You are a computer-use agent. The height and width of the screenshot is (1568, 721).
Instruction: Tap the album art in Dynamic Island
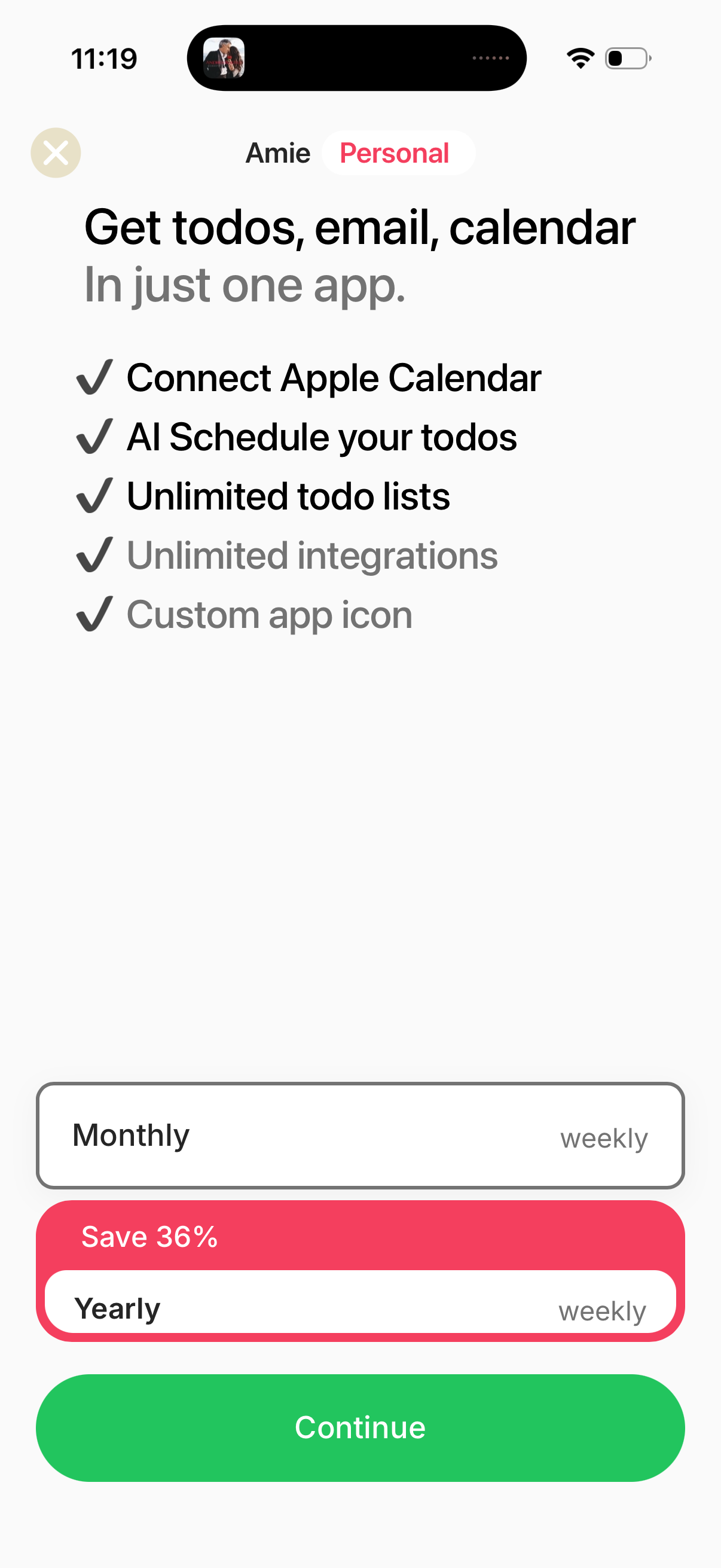(x=226, y=58)
